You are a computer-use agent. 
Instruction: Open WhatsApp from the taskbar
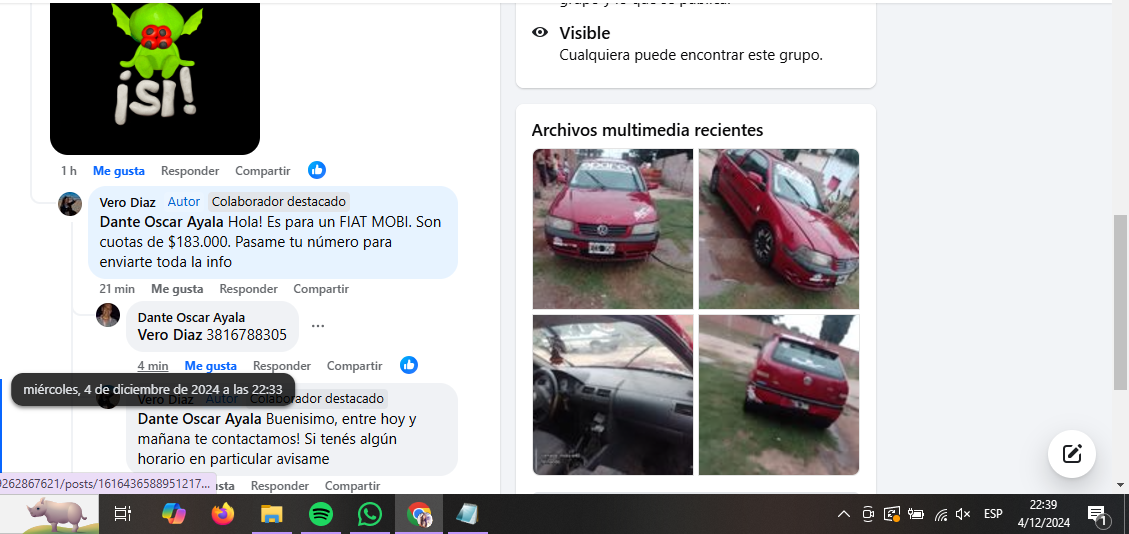click(370, 514)
